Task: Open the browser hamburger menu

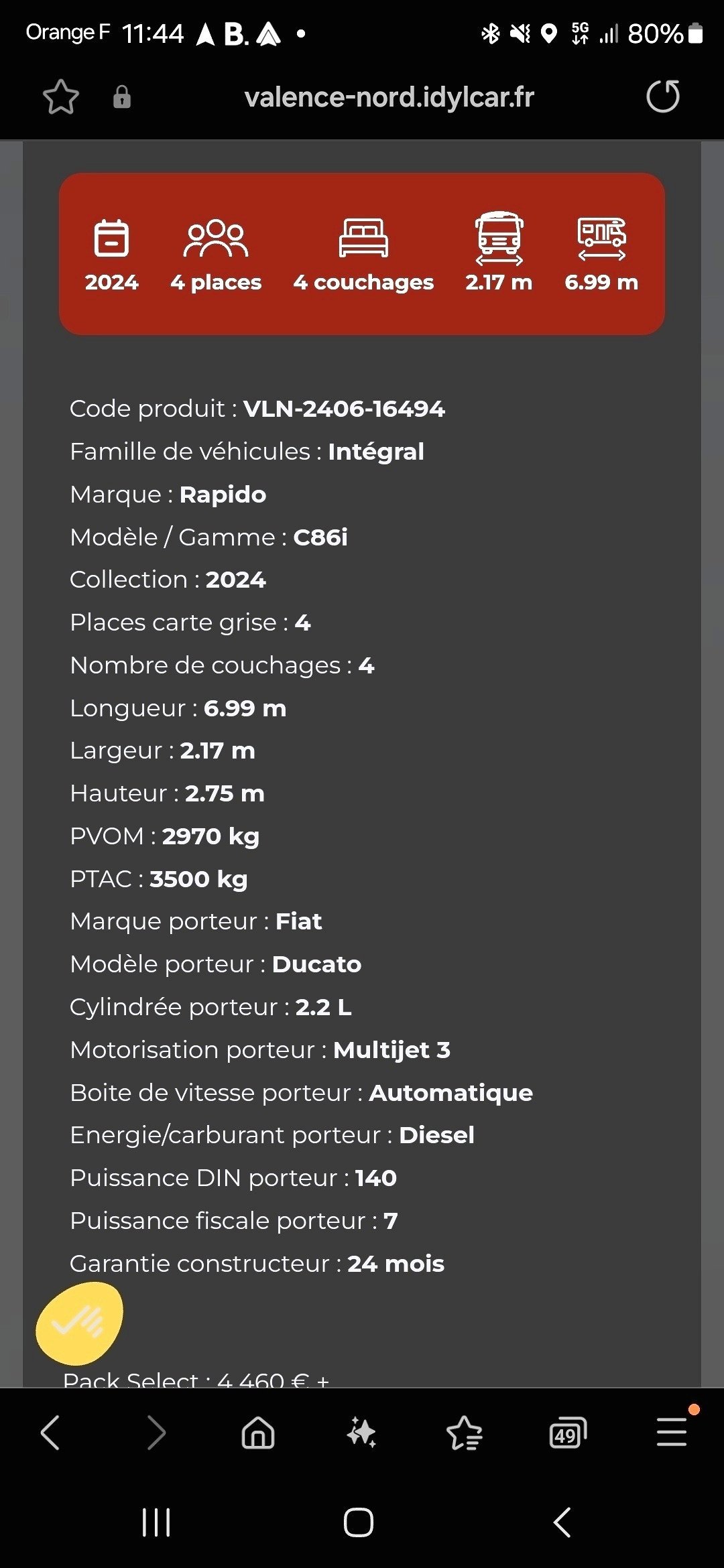Action: point(671,1431)
